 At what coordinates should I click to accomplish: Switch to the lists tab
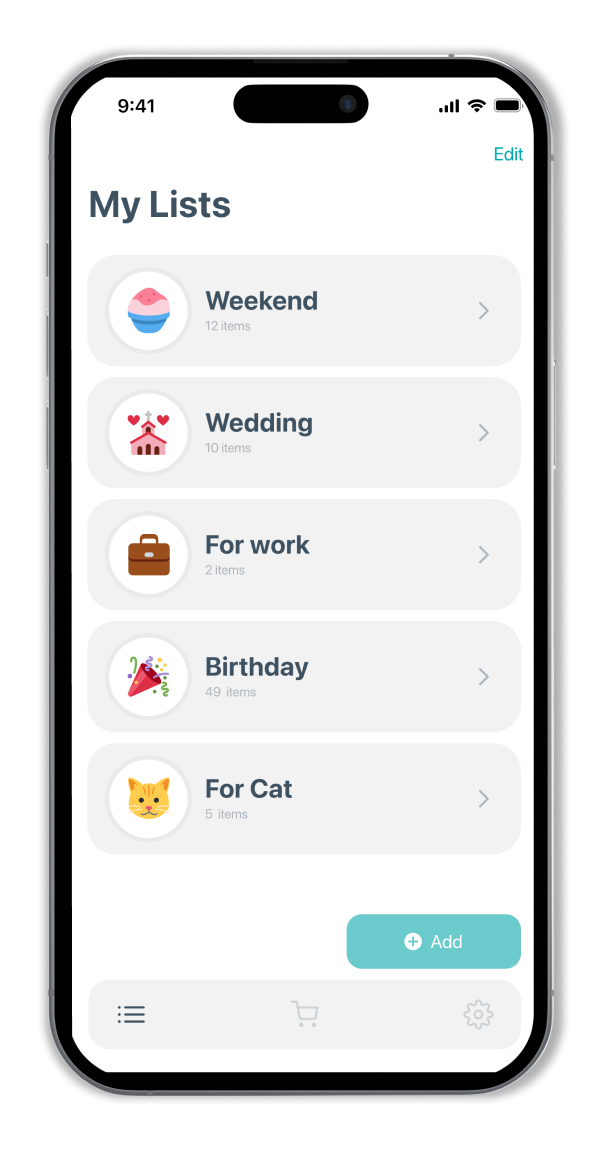click(x=131, y=1015)
